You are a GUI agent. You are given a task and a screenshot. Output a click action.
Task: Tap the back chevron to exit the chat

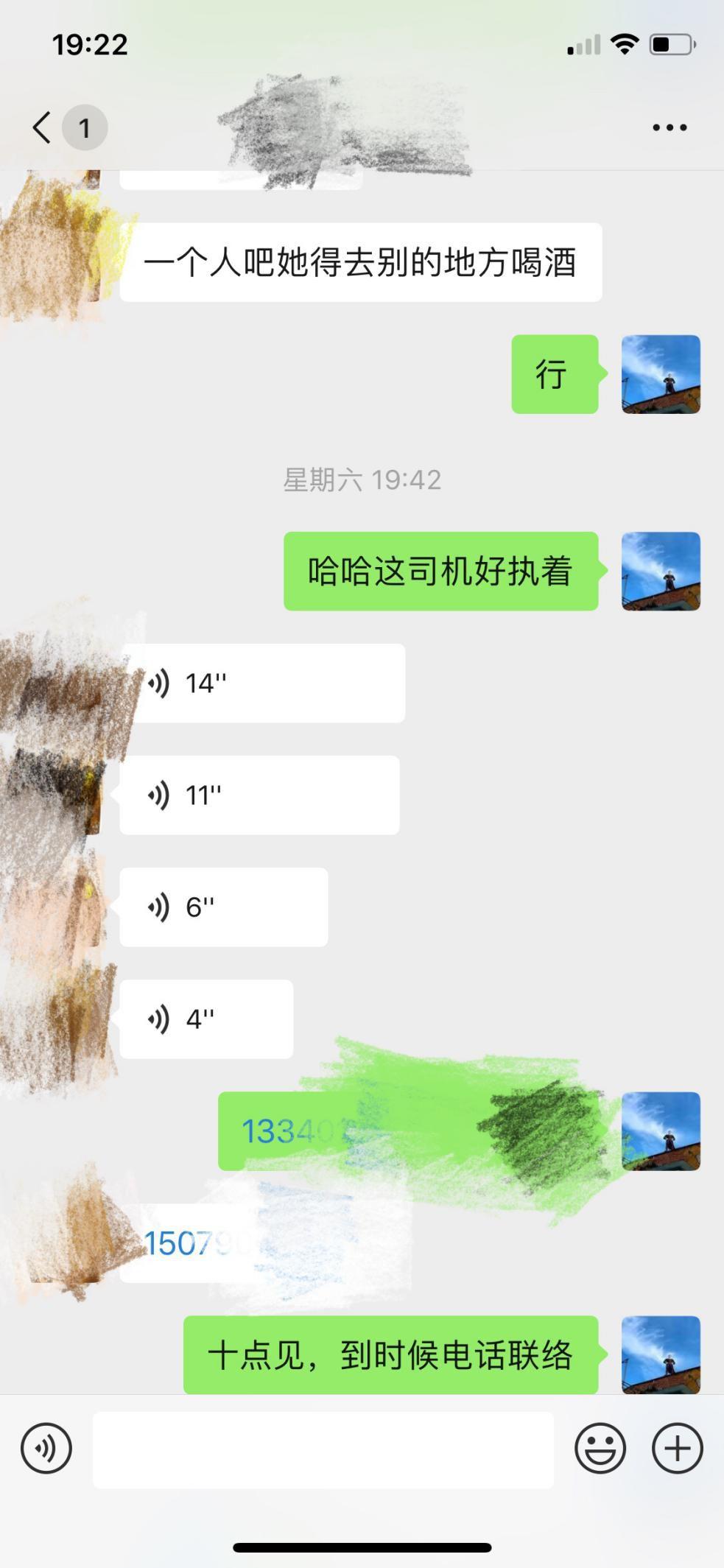[41, 127]
